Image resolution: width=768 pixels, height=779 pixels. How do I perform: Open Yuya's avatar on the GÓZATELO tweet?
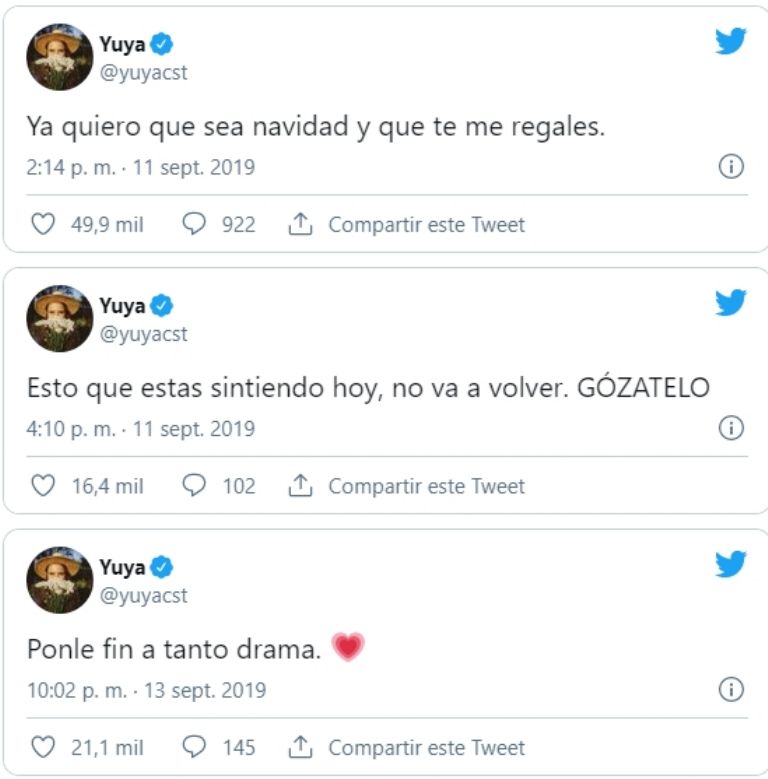[x=60, y=318]
